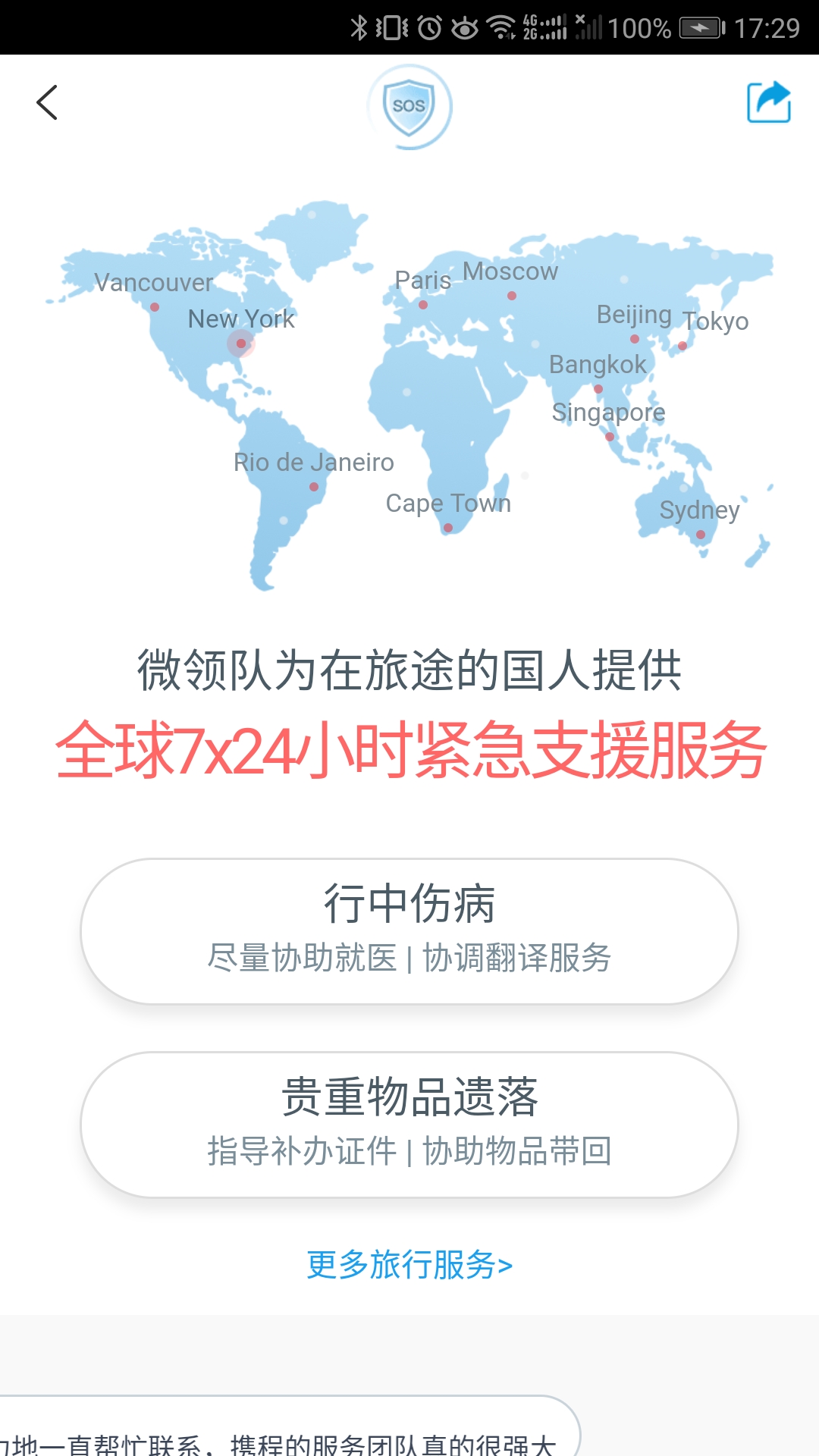
Task: Tap the Vancouver dot on the map
Action: pos(155,306)
